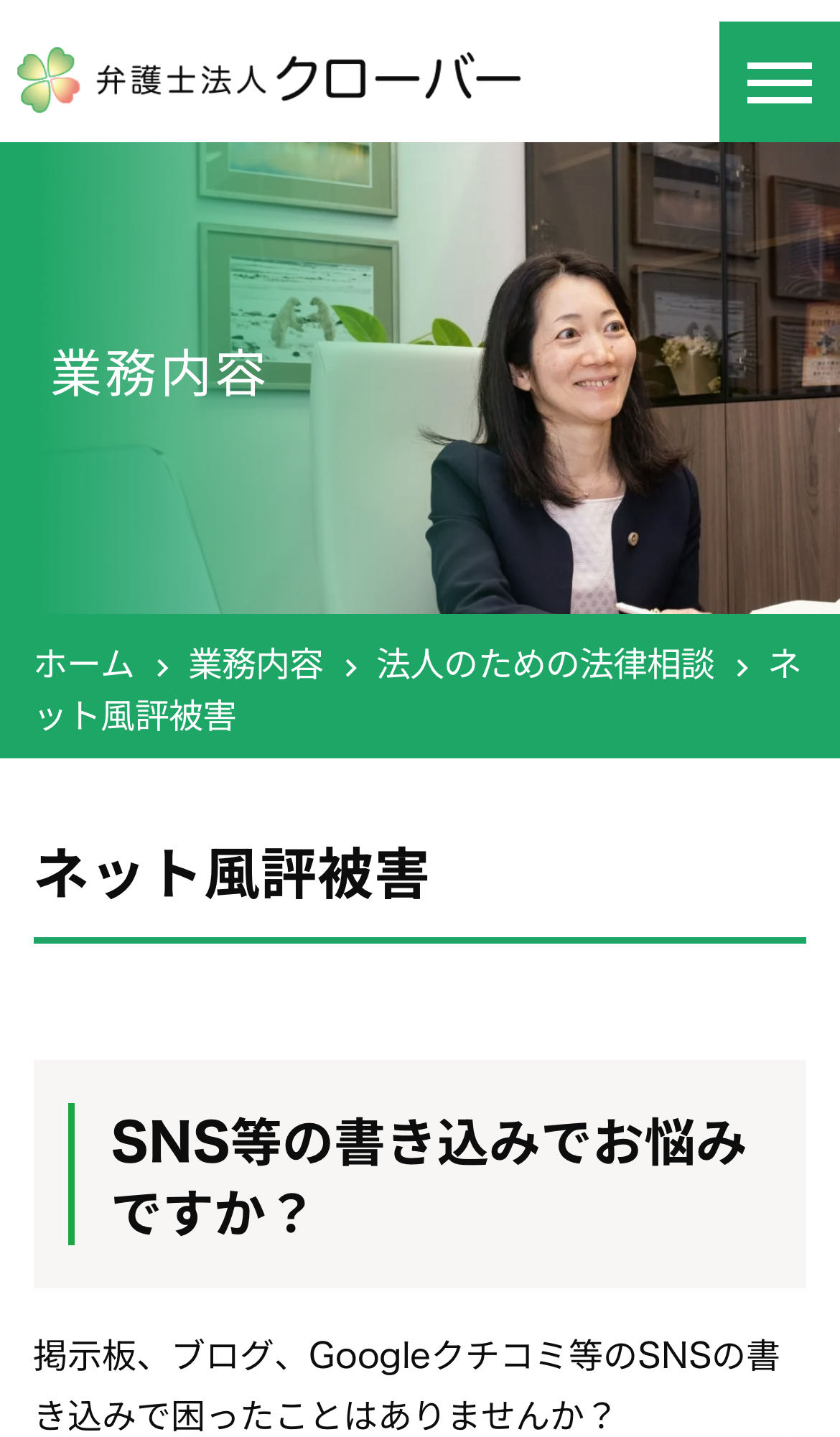This screenshot has height=1437, width=840.
Task: Go to ホーム in the breadcrumb
Action: 85,664
